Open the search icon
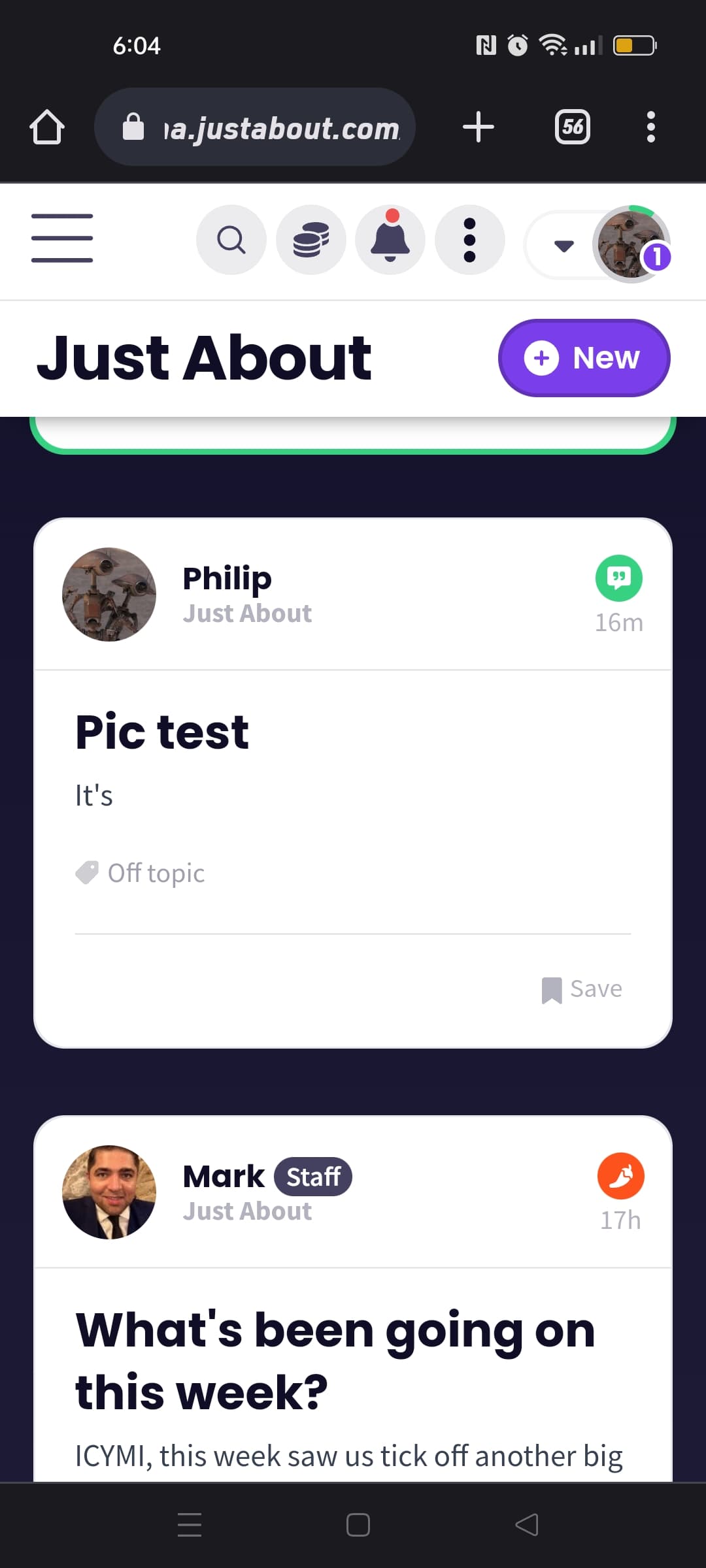The width and height of the screenshot is (706, 1568). click(x=231, y=240)
